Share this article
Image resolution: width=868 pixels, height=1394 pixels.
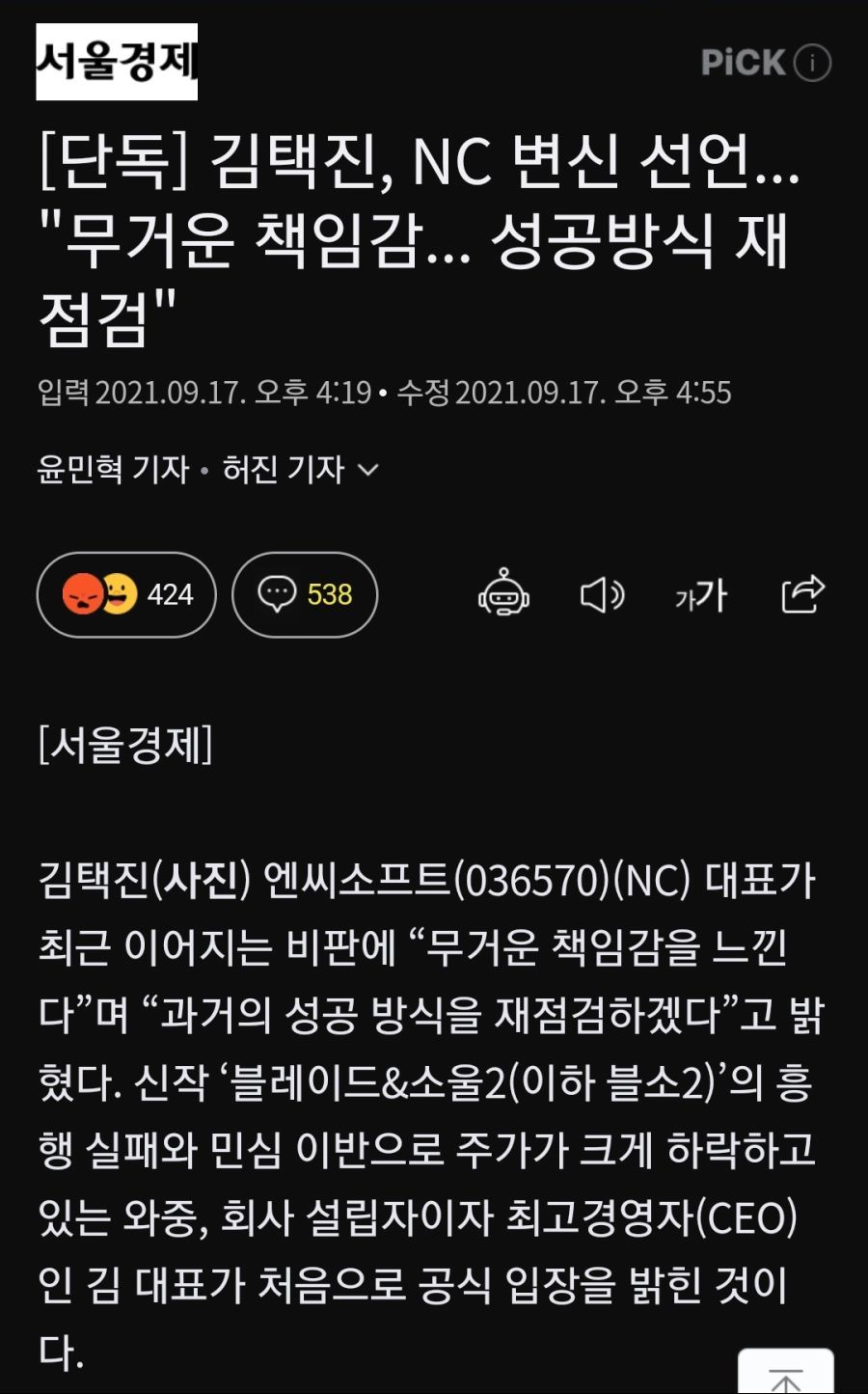click(802, 593)
